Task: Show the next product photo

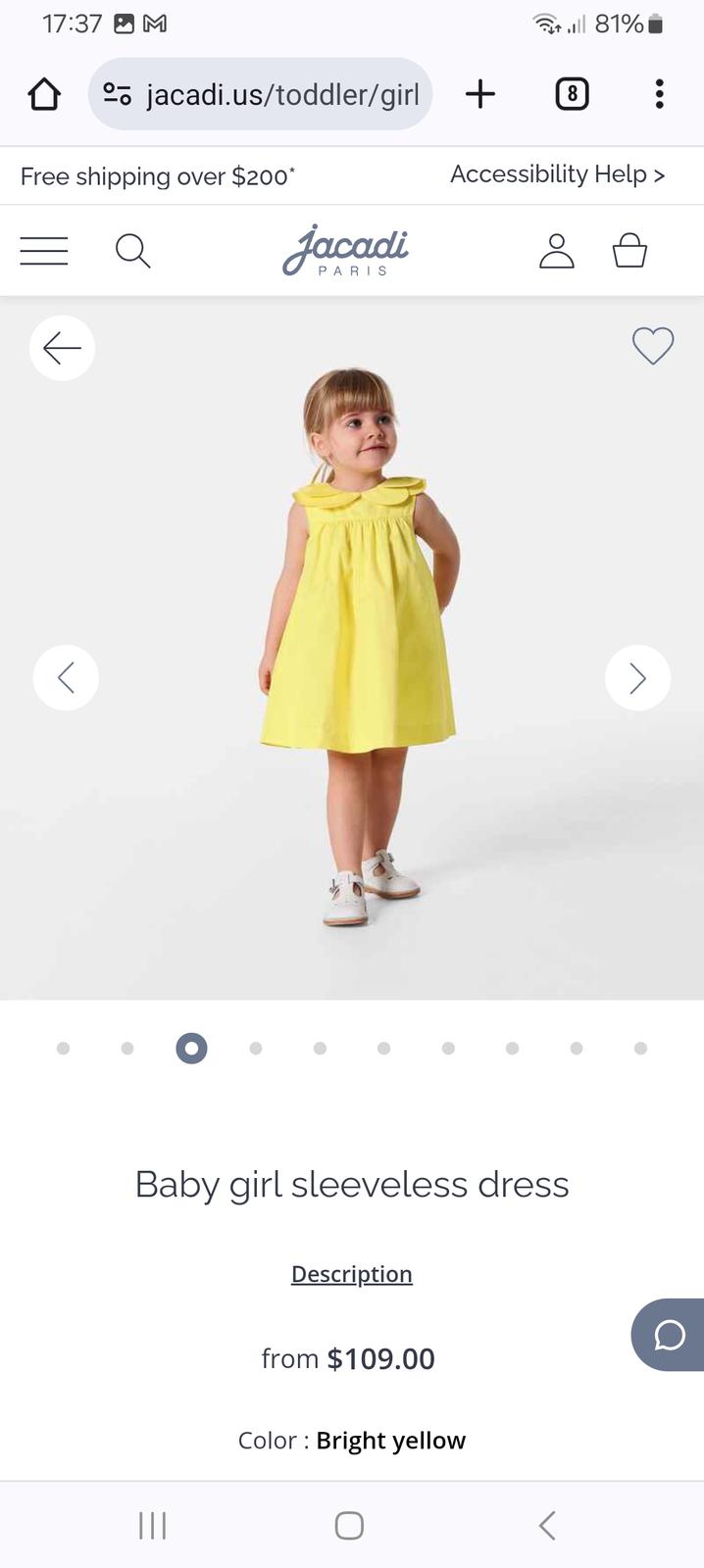Action: pyautogui.click(x=637, y=677)
